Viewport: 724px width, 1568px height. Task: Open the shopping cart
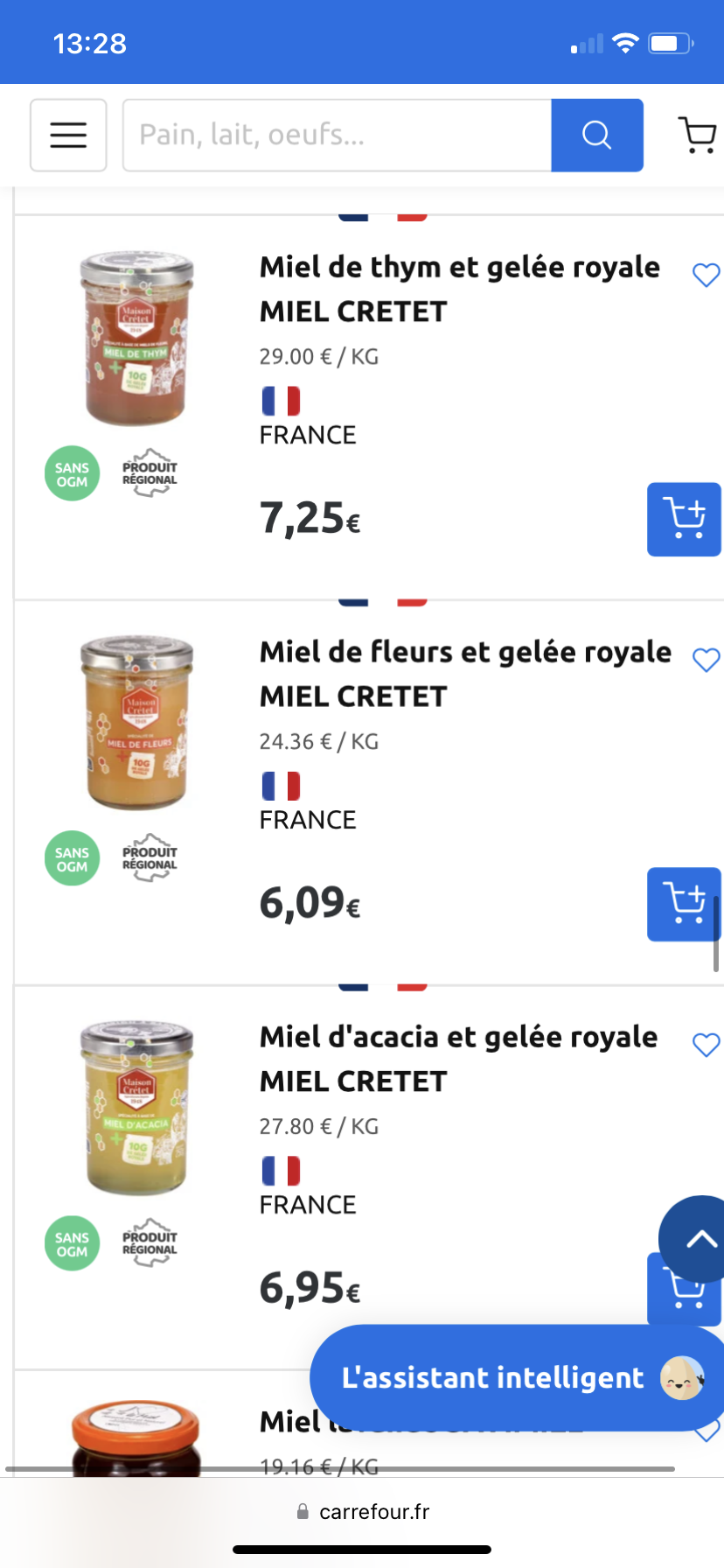click(x=698, y=135)
